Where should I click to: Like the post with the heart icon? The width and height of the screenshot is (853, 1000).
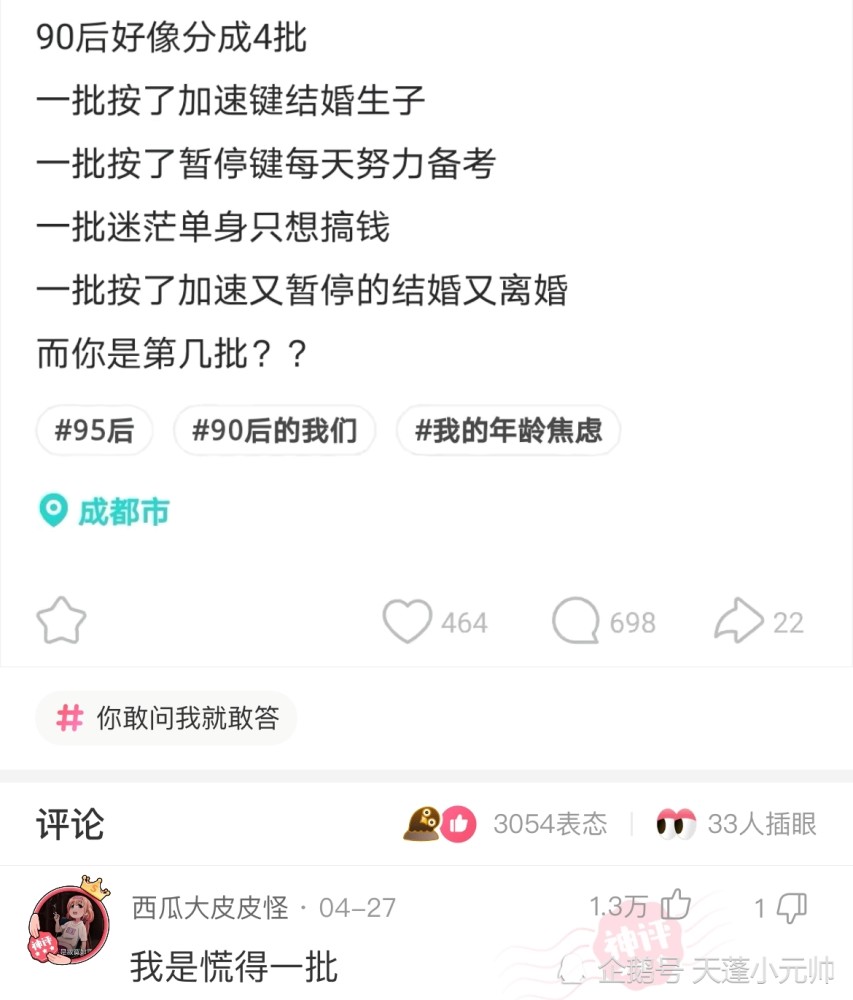tap(407, 622)
